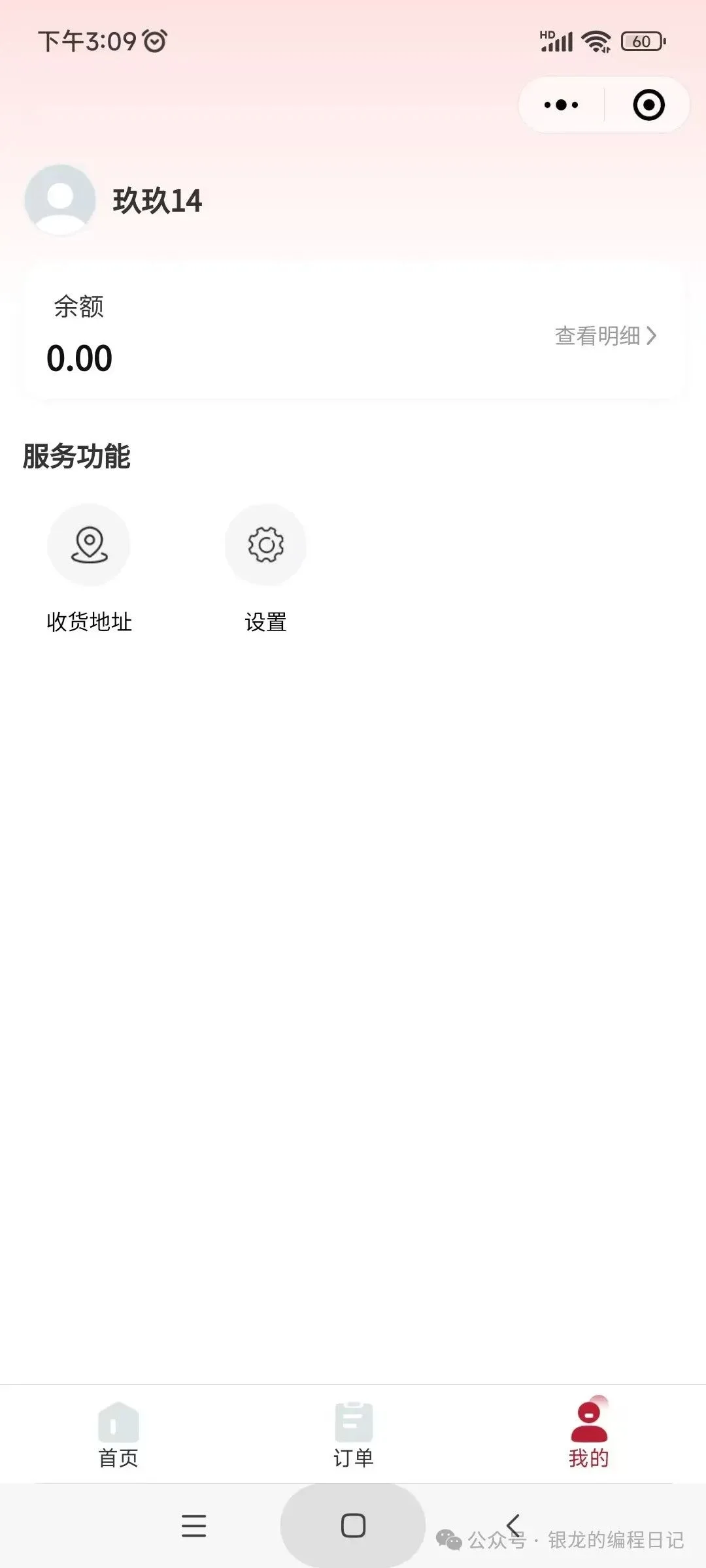The height and width of the screenshot is (1568, 706).
Task: Tap the profile avatar of 玖玖14
Action: coord(60,200)
